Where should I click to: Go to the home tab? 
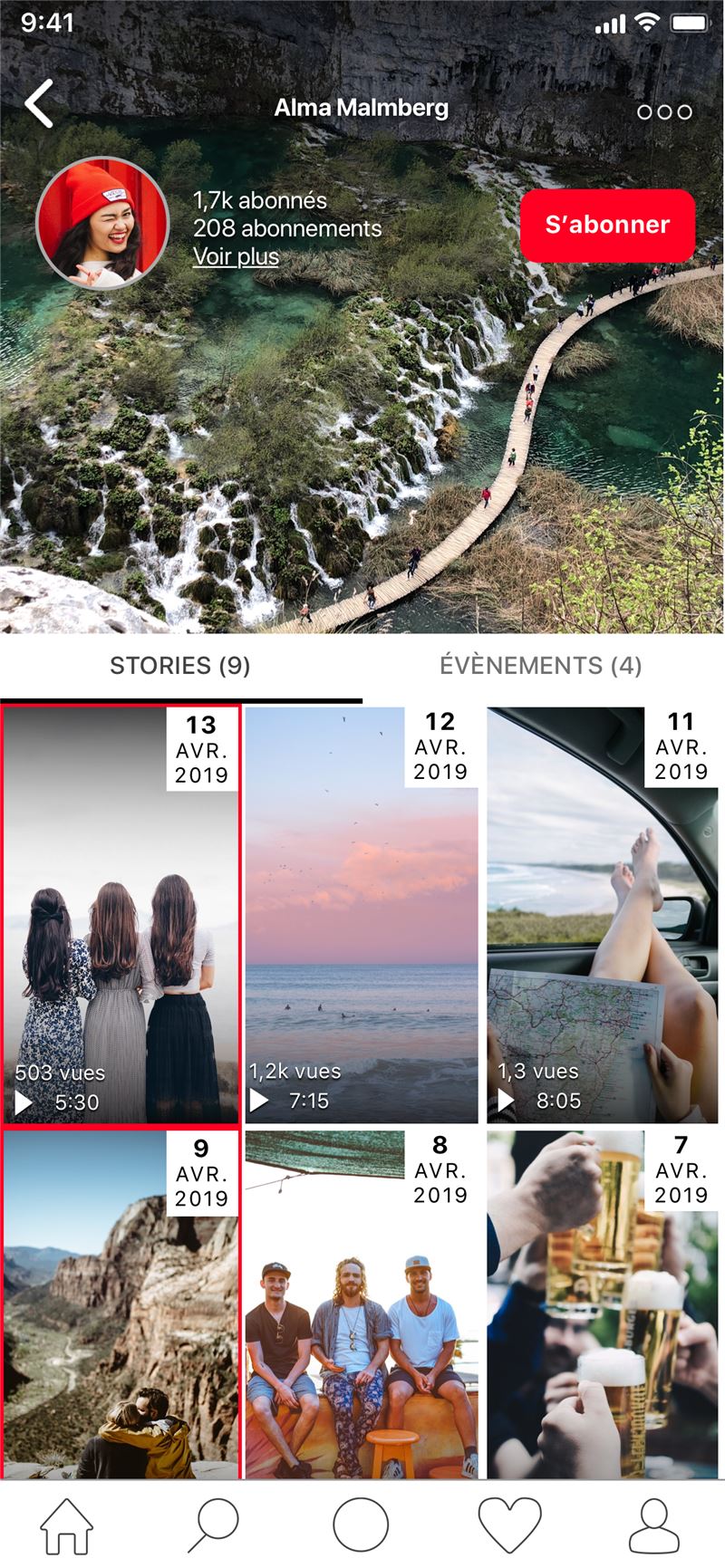click(x=67, y=1526)
